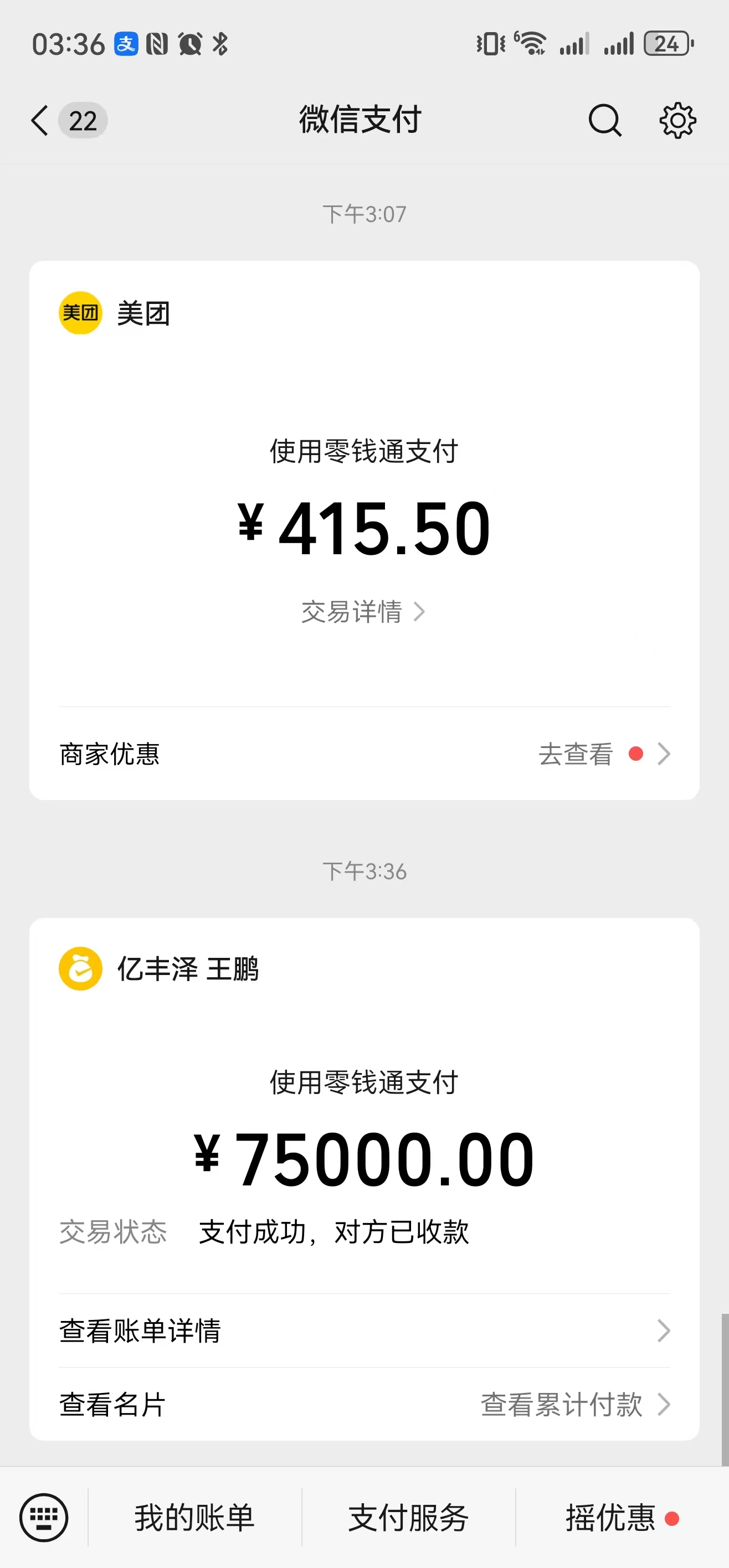View 交易详情 for the ¥415.50 payment
The height and width of the screenshot is (1568, 729).
(363, 612)
